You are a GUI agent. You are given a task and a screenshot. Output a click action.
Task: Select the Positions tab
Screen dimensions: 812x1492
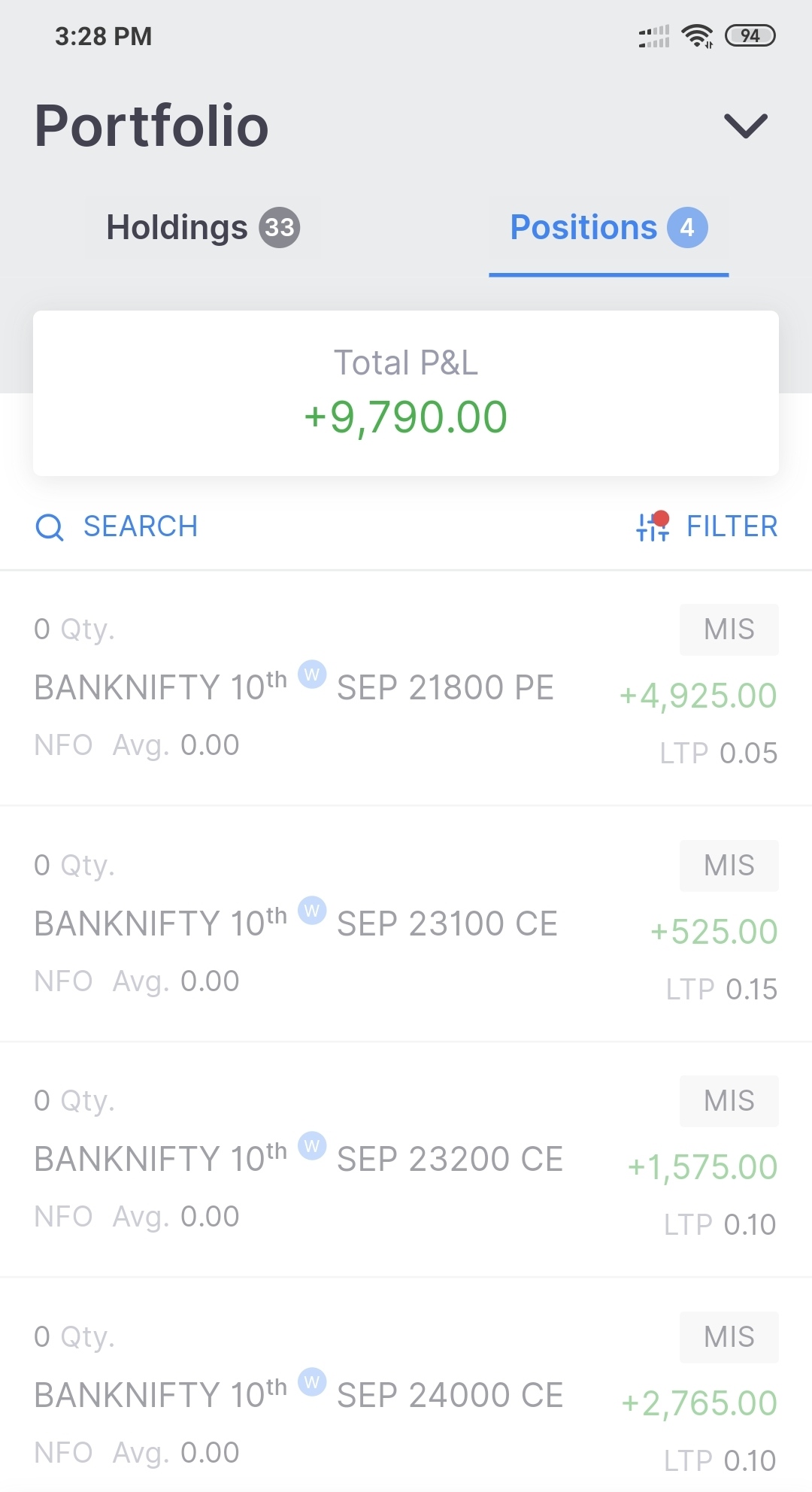coord(608,227)
